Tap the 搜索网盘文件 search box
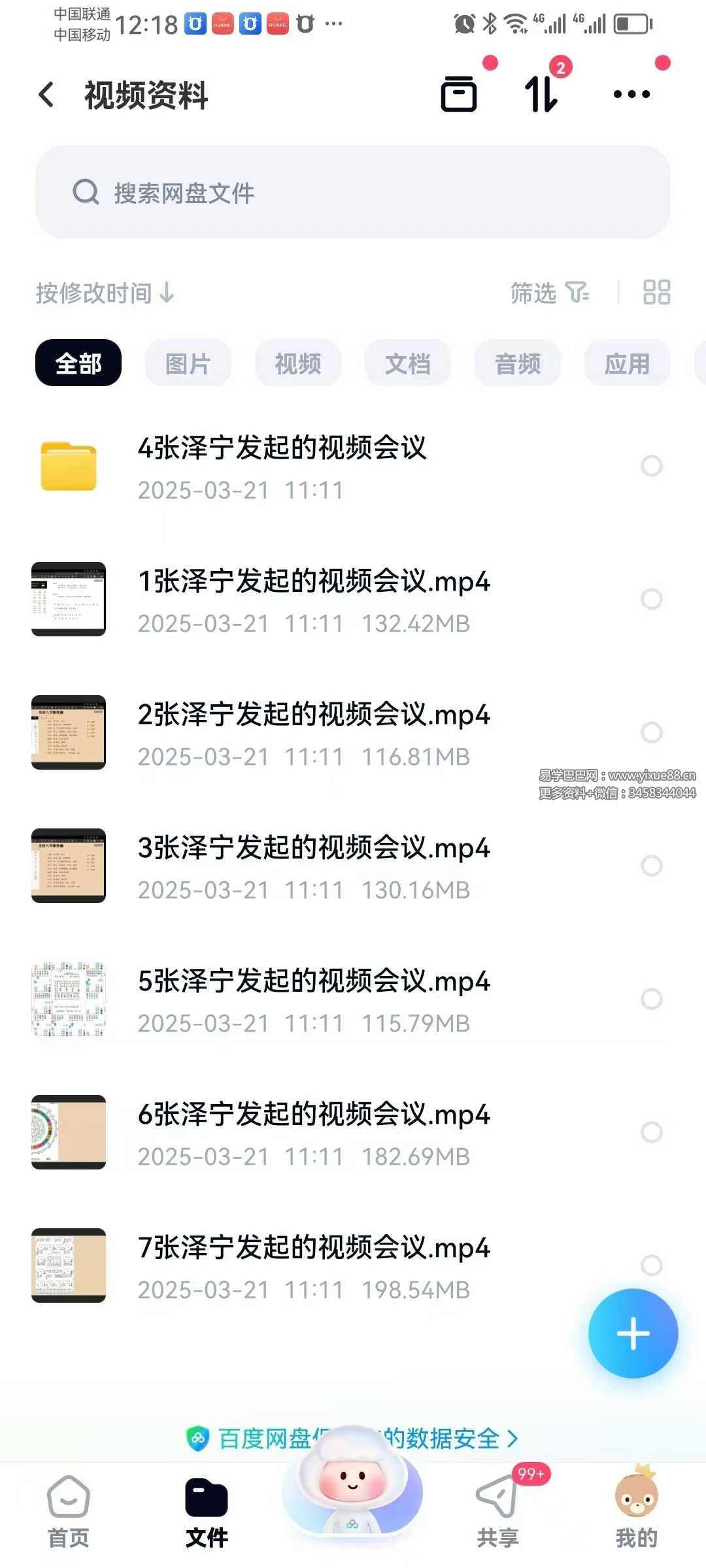Viewport: 706px width, 1568px height. pos(353,192)
